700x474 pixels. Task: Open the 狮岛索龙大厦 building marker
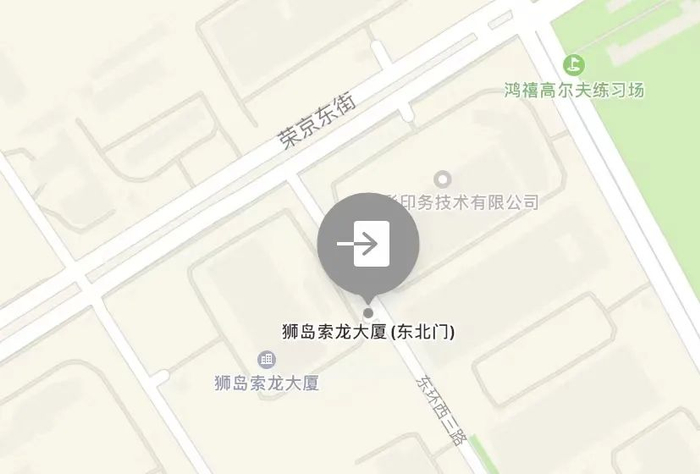267,359
